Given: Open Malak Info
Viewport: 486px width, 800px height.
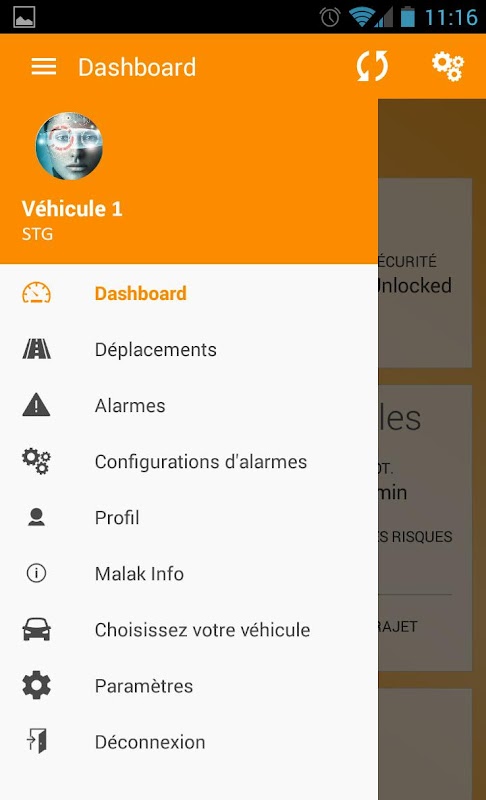Looking at the screenshot, I should click(x=189, y=574).
